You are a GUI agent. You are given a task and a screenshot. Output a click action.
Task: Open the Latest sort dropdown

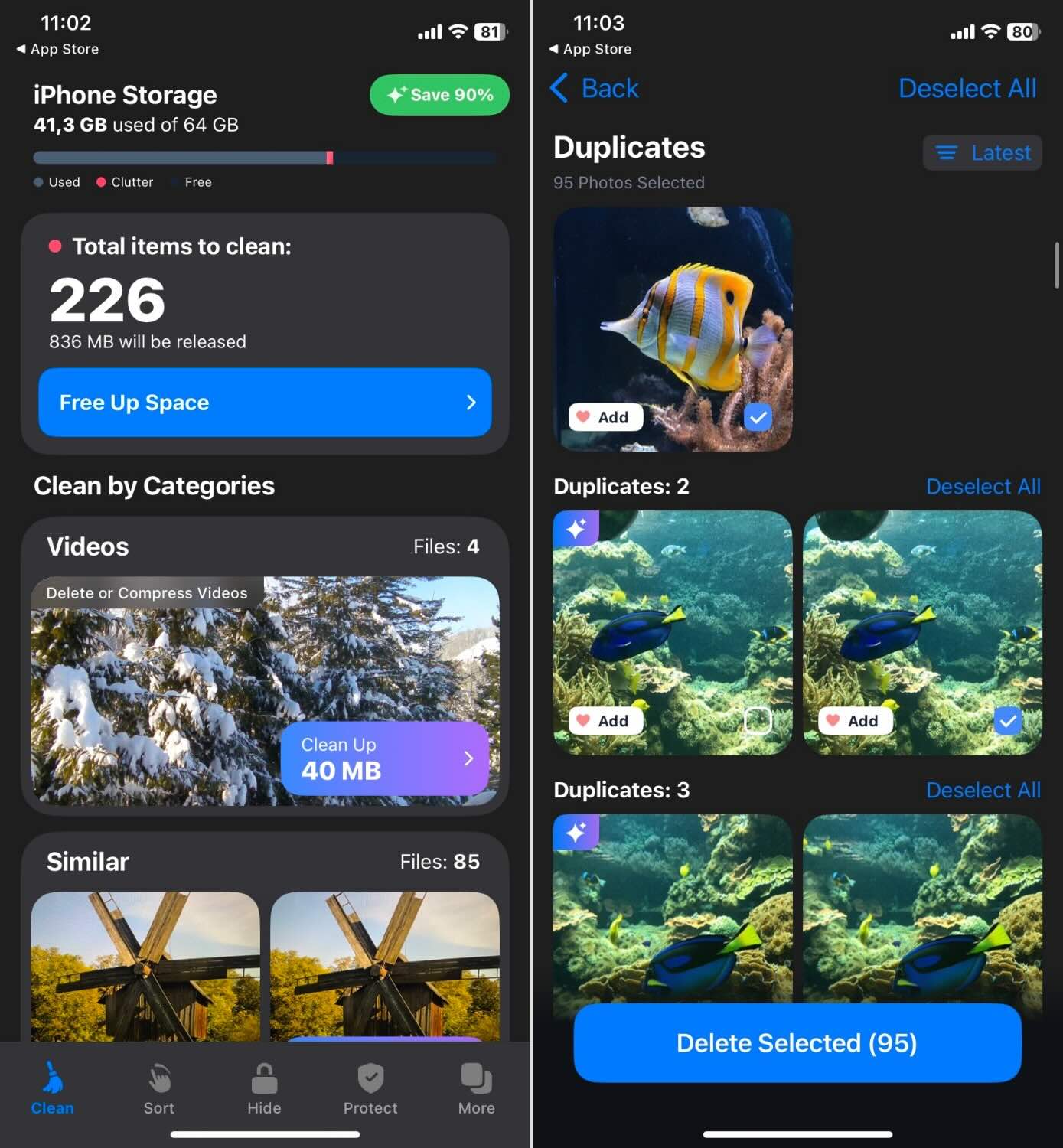click(982, 153)
